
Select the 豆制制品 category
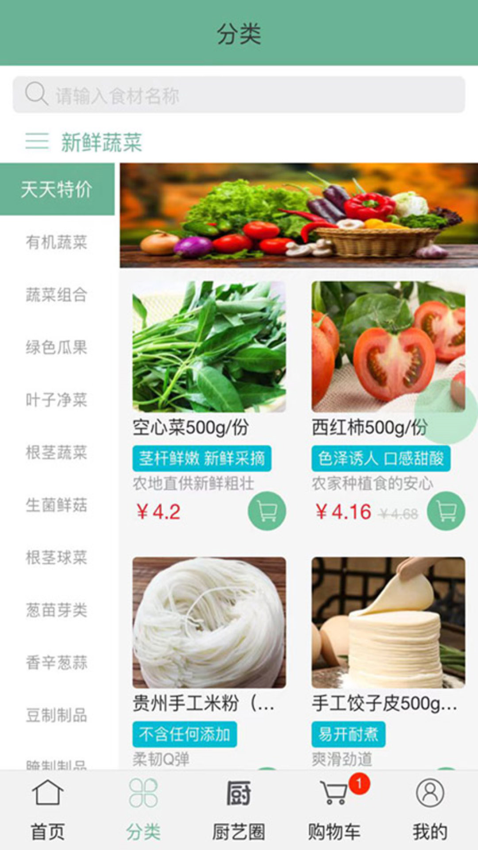(x=57, y=714)
